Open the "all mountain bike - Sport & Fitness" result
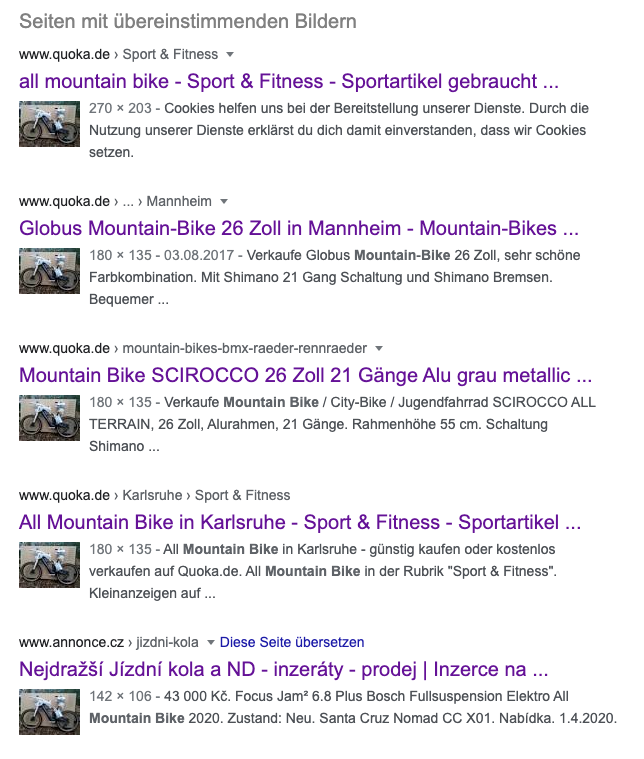This screenshot has height=759, width=644. (288, 81)
